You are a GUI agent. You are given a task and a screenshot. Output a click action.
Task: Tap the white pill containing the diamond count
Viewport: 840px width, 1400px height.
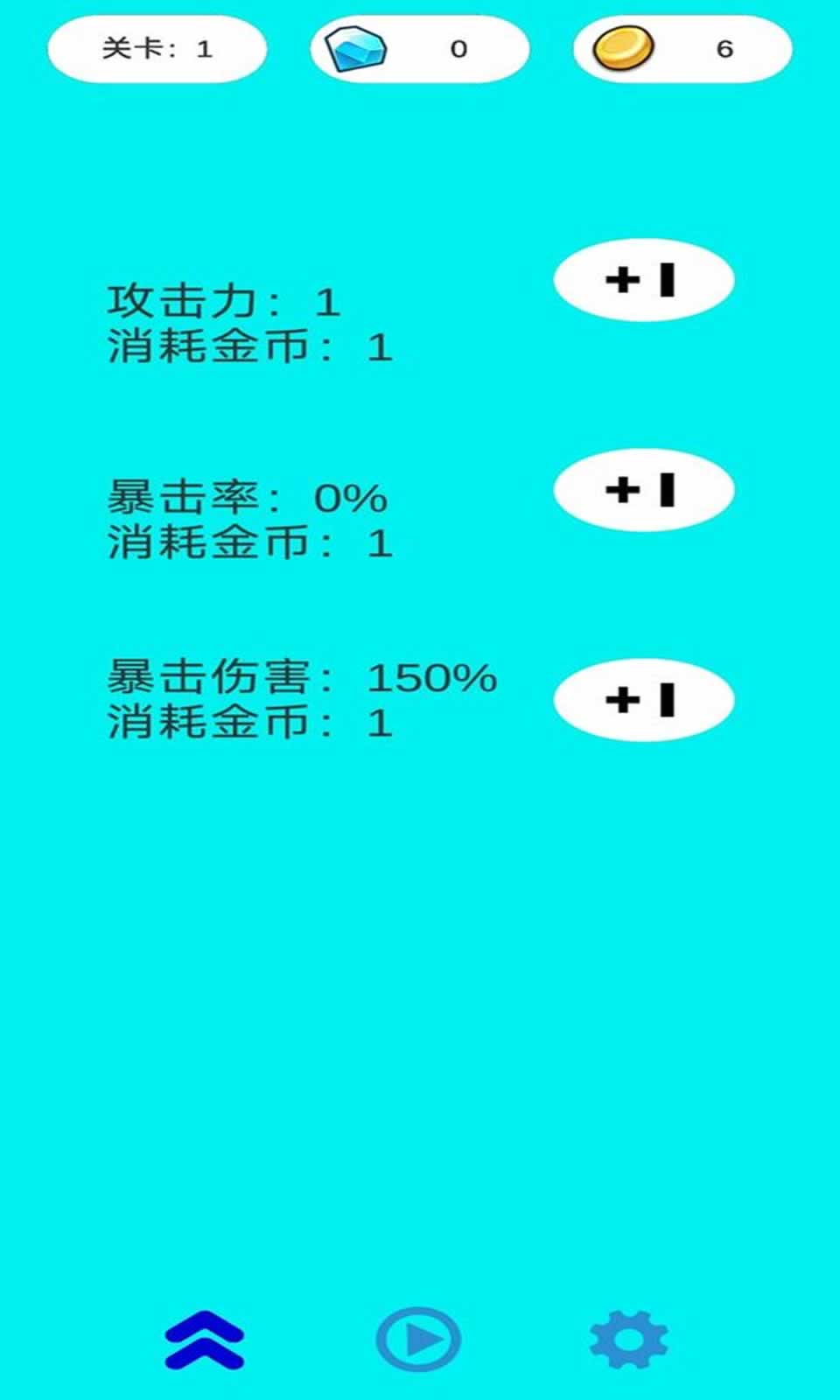tap(418, 50)
